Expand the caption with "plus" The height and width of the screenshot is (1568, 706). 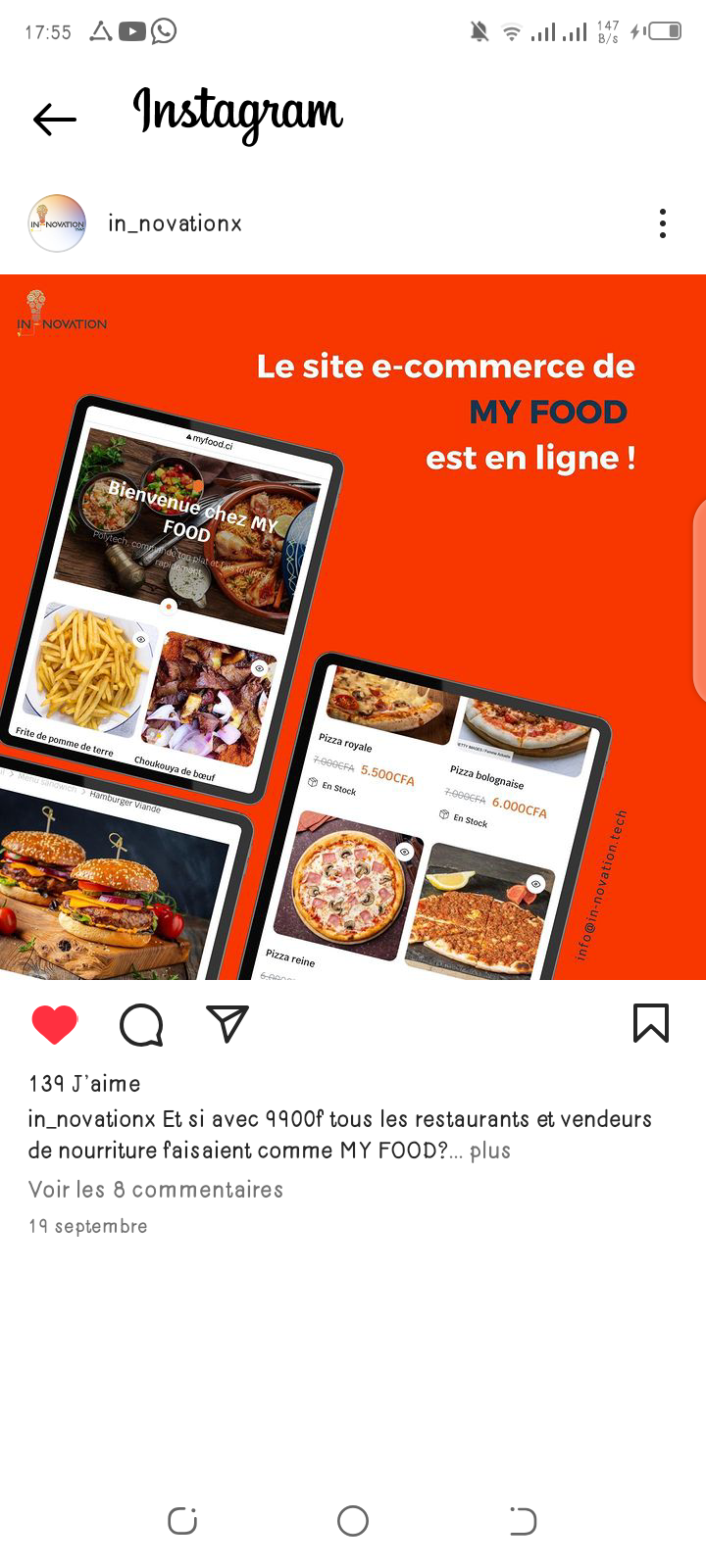[490, 1151]
